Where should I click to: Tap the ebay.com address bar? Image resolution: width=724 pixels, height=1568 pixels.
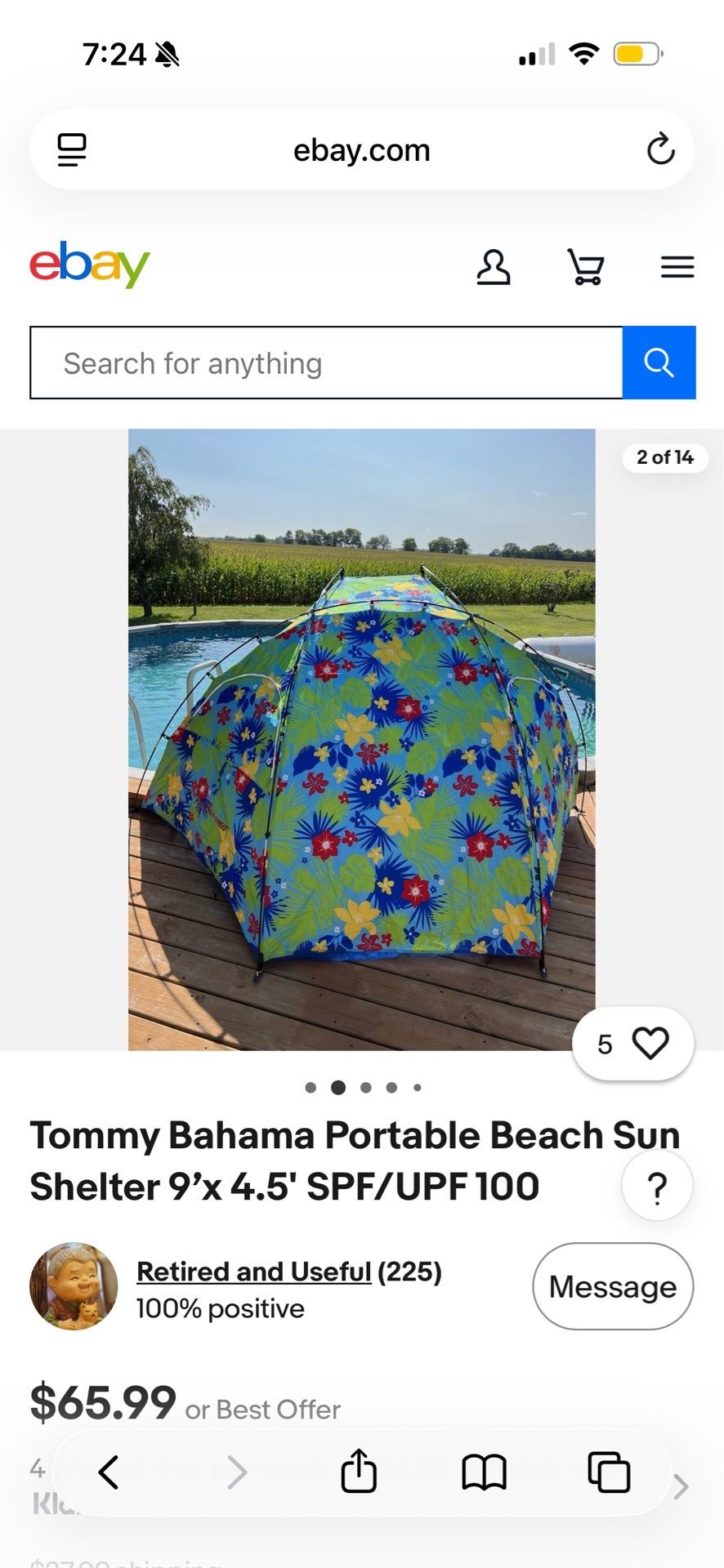pyautogui.click(x=361, y=150)
